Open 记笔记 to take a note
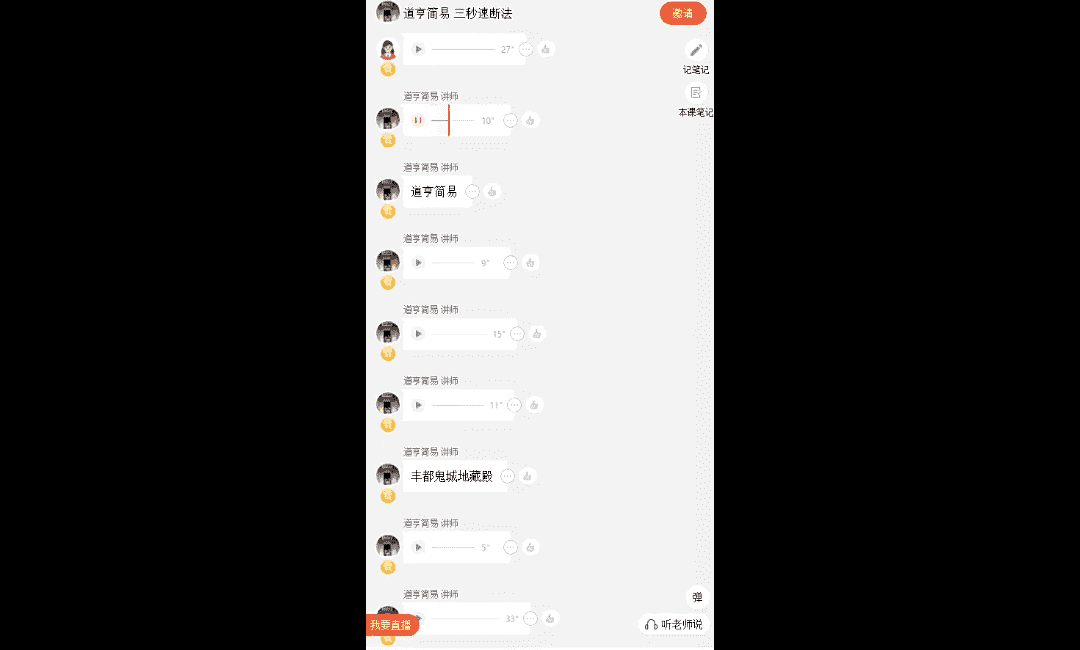 tap(696, 51)
